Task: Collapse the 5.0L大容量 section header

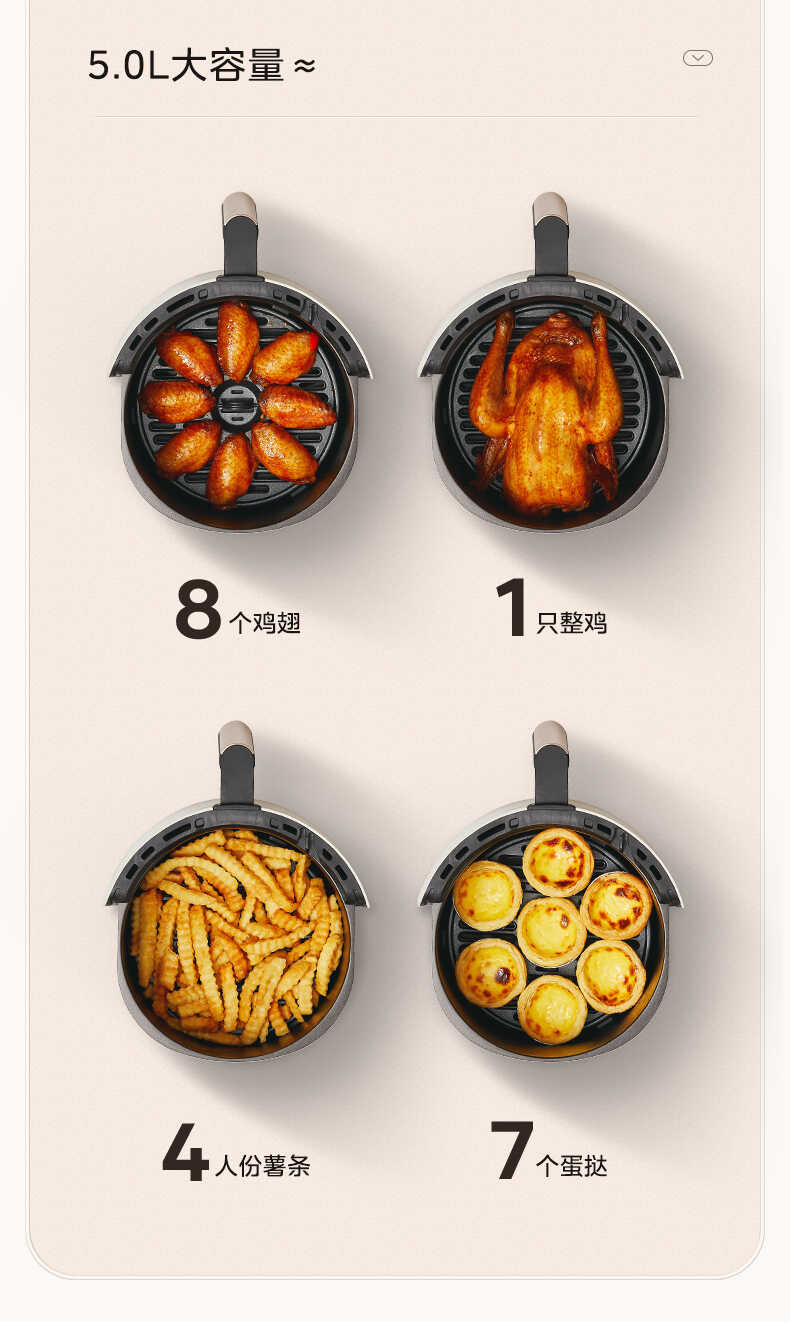Action: (x=198, y=67)
